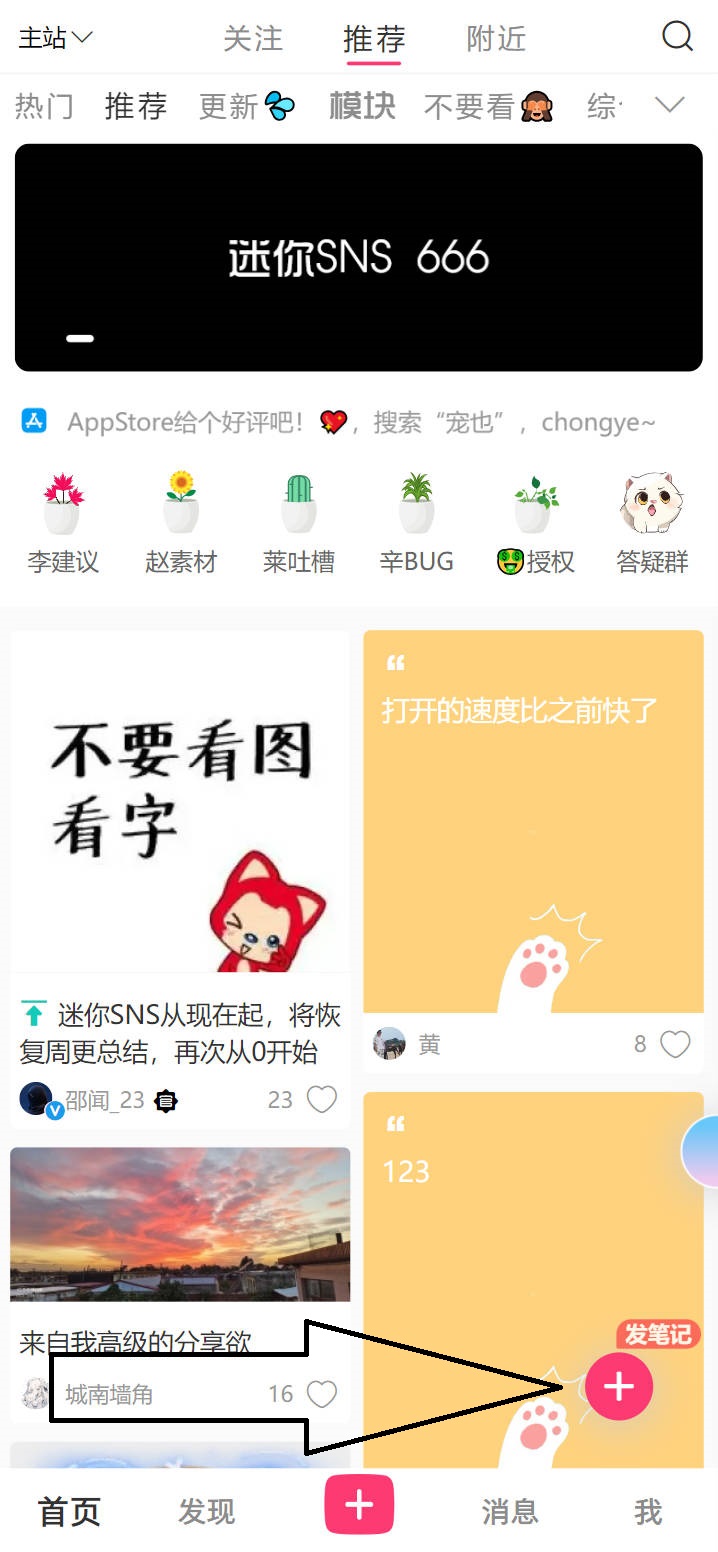The image size is (718, 1552).
Task: Open the 辛BUG shortcut
Action: click(x=417, y=523)
